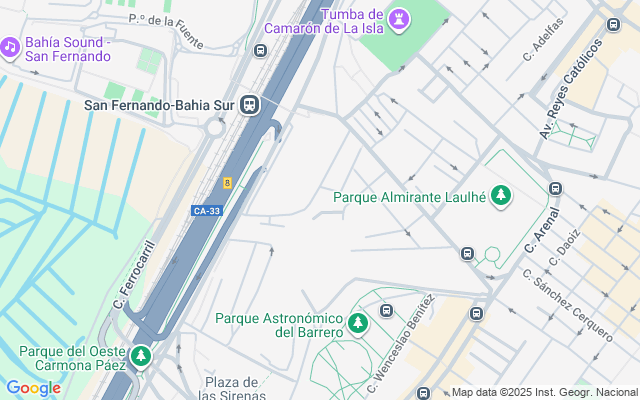The width and height of the screenshot is (640, 400).
Task: Open Parque del Oeste Carmona Páez marker
Action: pyautogui.click(x=141, y=355)
